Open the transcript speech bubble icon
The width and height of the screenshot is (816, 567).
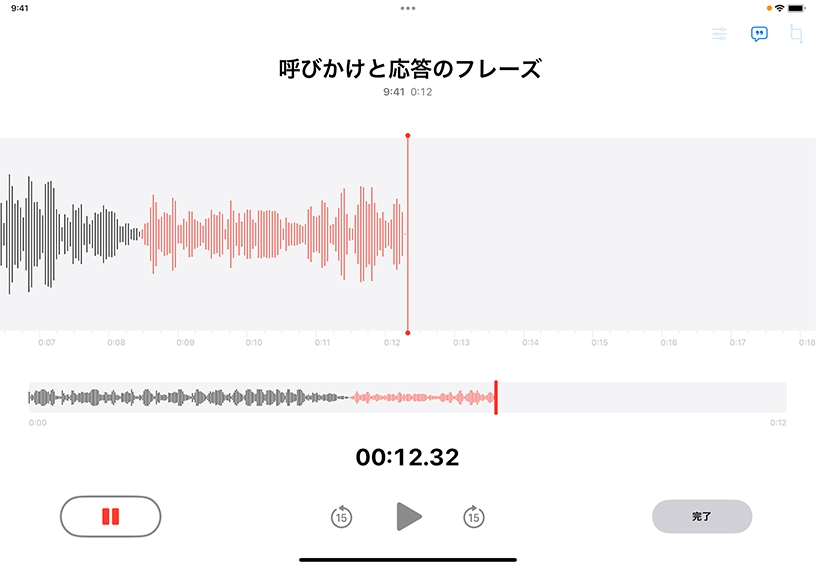(759, 34)
